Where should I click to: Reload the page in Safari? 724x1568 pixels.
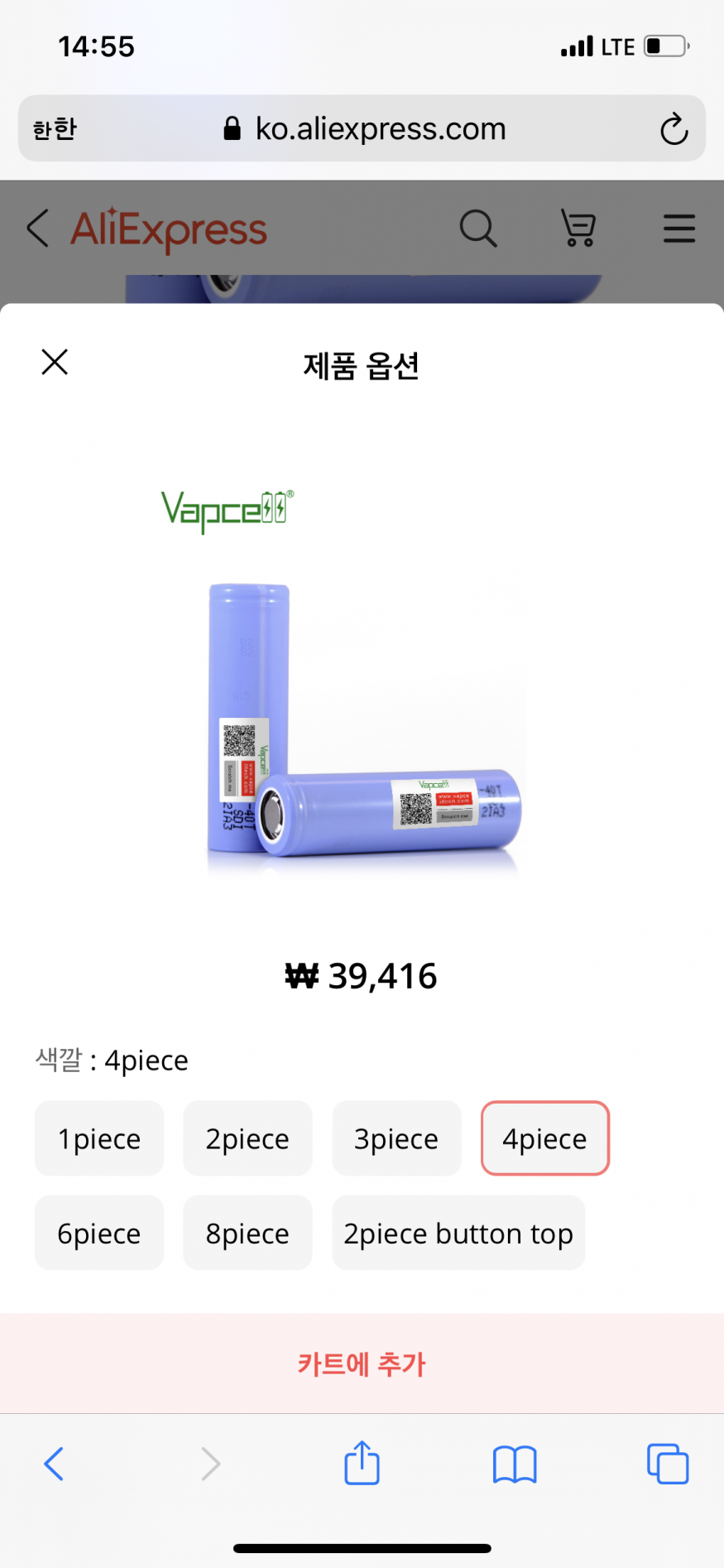(674, 129)
